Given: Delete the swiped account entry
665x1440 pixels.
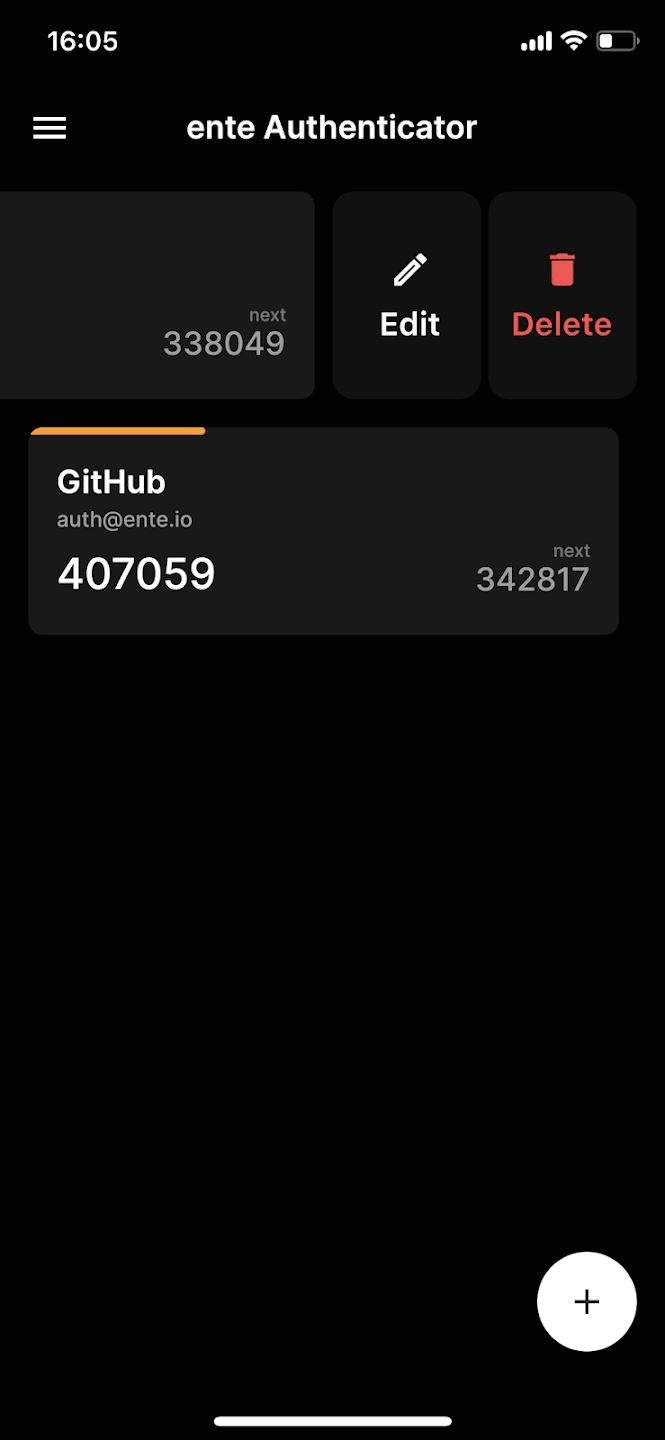Looking at the screenshot, I should click(561, 296).
